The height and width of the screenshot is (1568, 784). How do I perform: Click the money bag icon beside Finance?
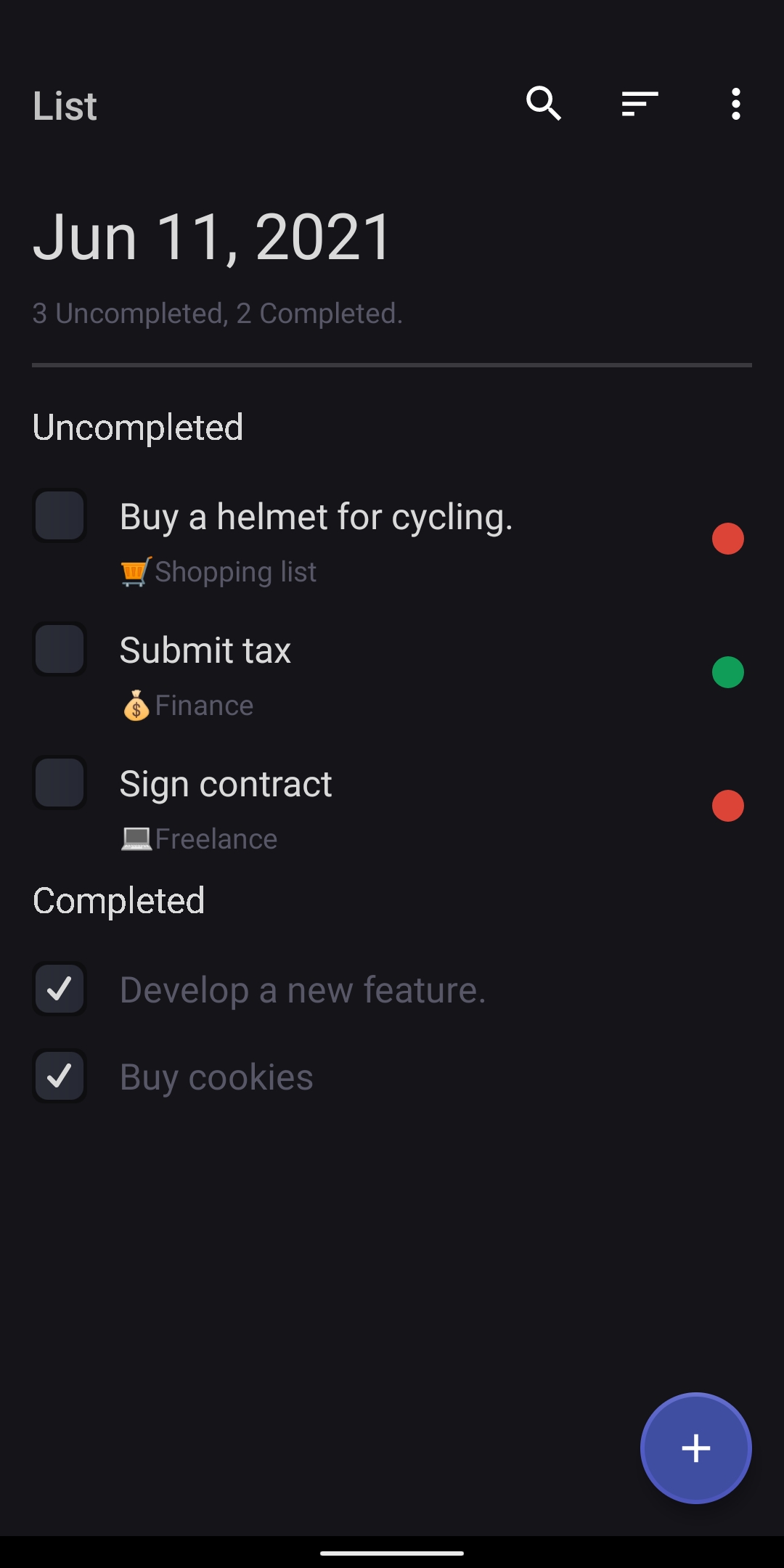click(x=135, y=704)
